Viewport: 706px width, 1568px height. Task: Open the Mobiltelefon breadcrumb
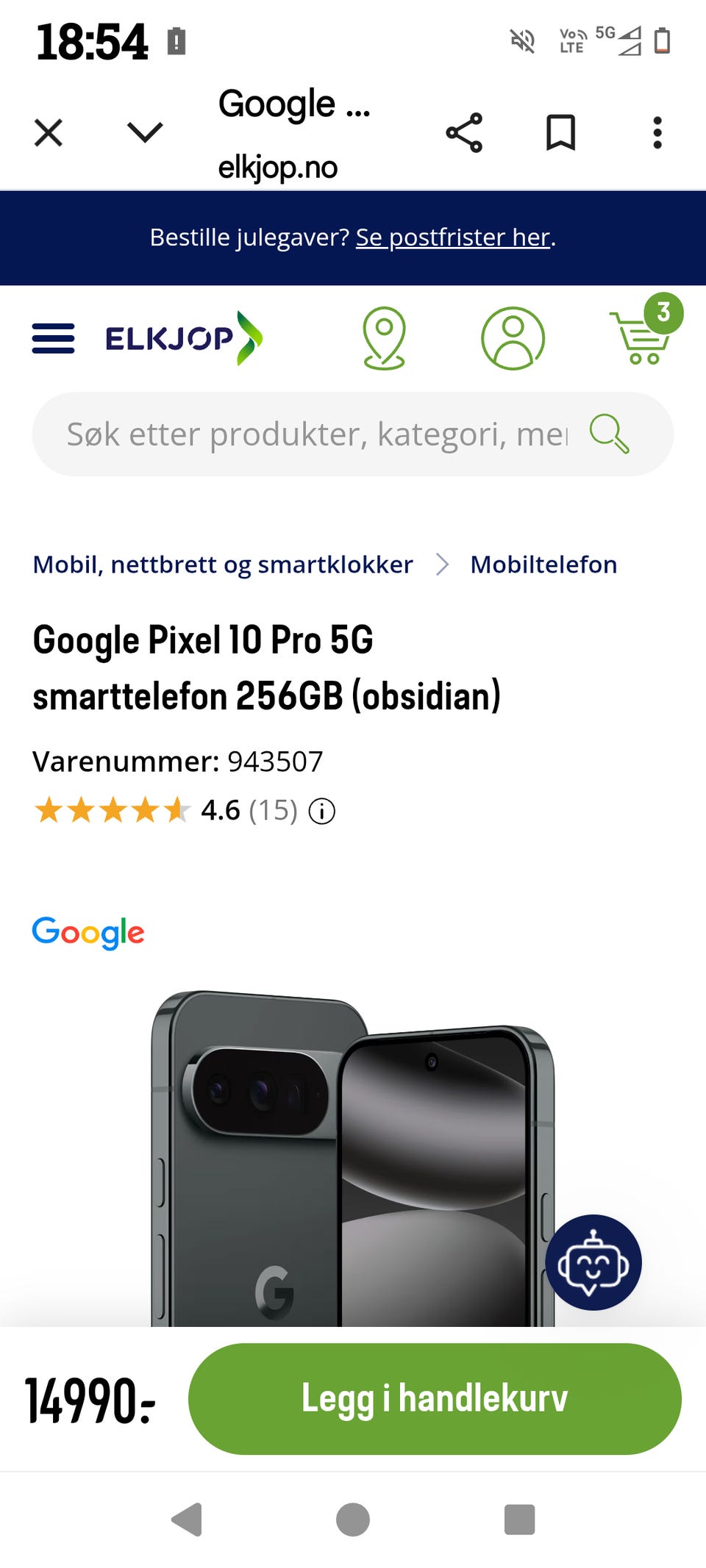[543, 564]
